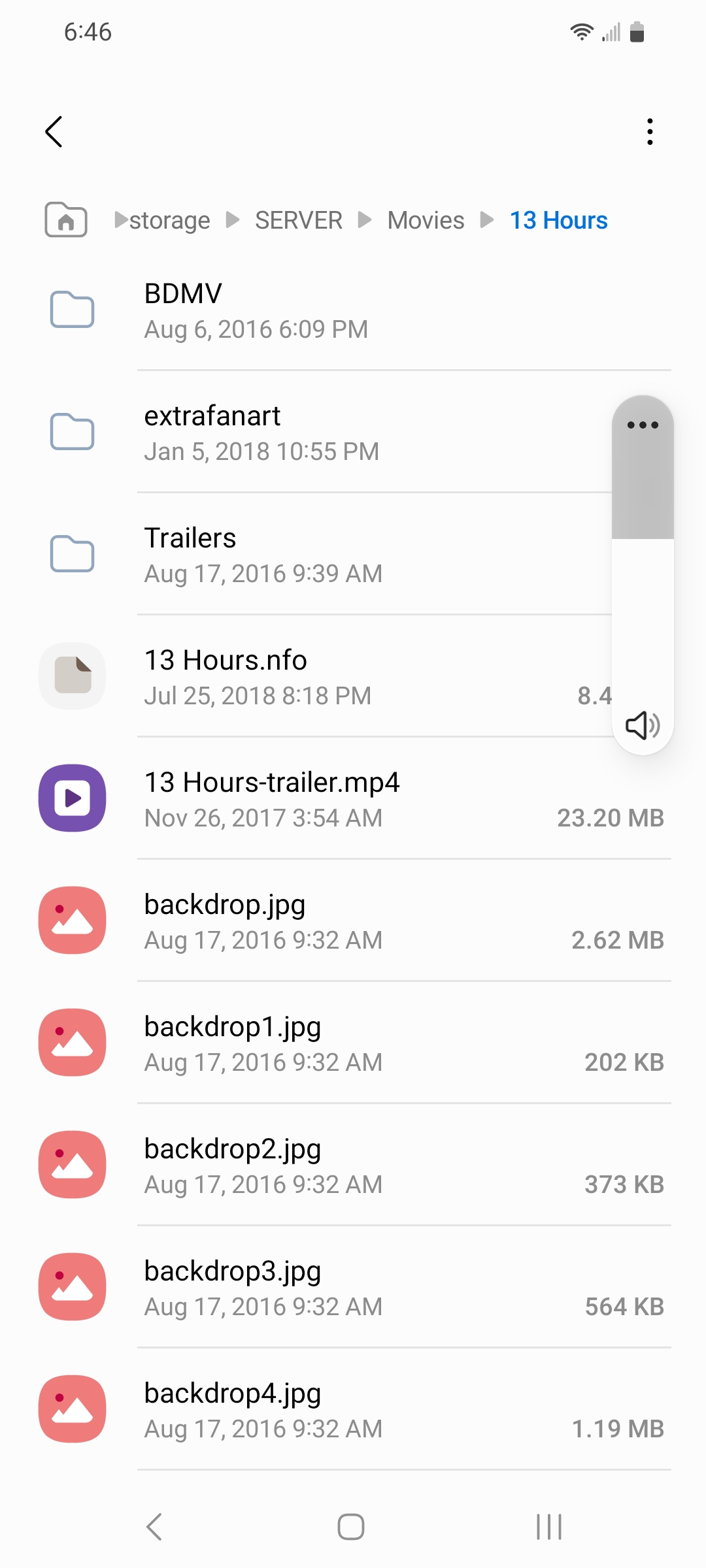Screen dimensions: 706x1568
Task: Go back using the top arrow
Action: 54,132
